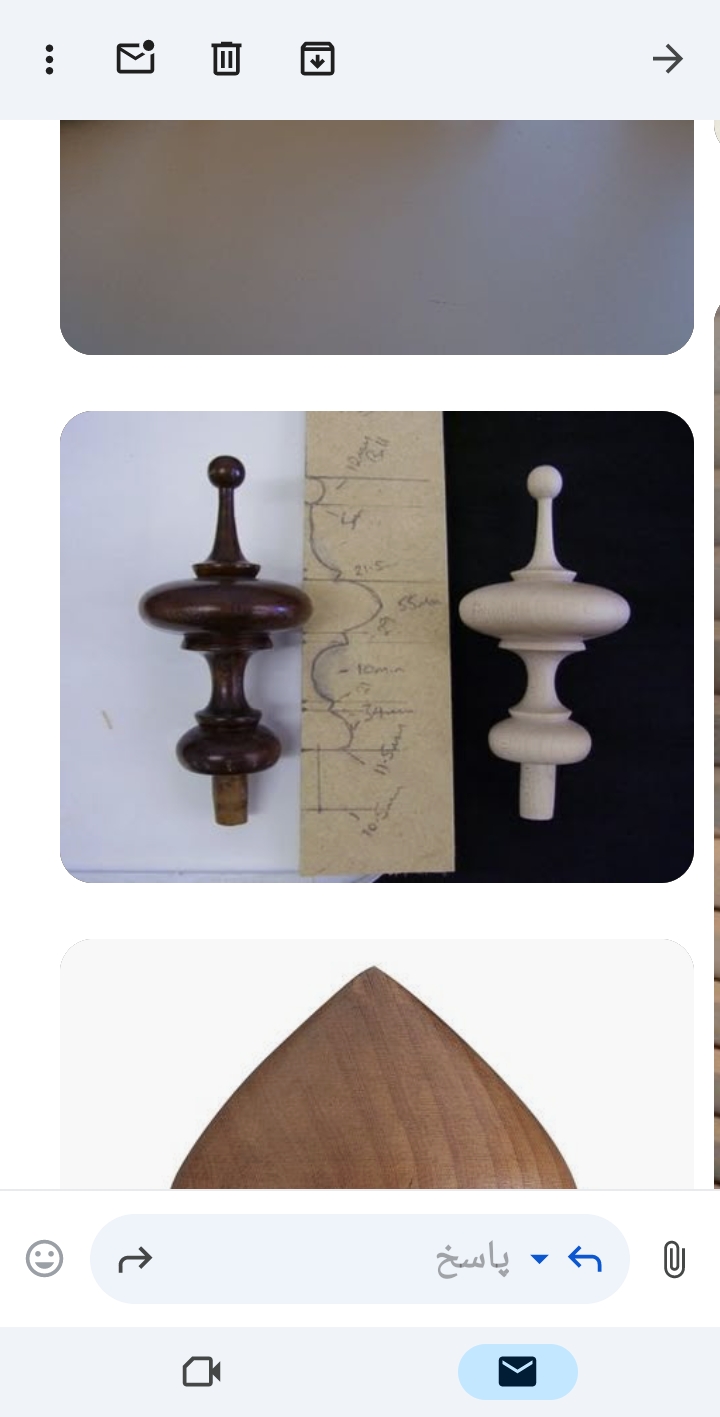Viewport: 720px width, 1417px height.
Task: Forward this email
Action: coord(135,1259)
